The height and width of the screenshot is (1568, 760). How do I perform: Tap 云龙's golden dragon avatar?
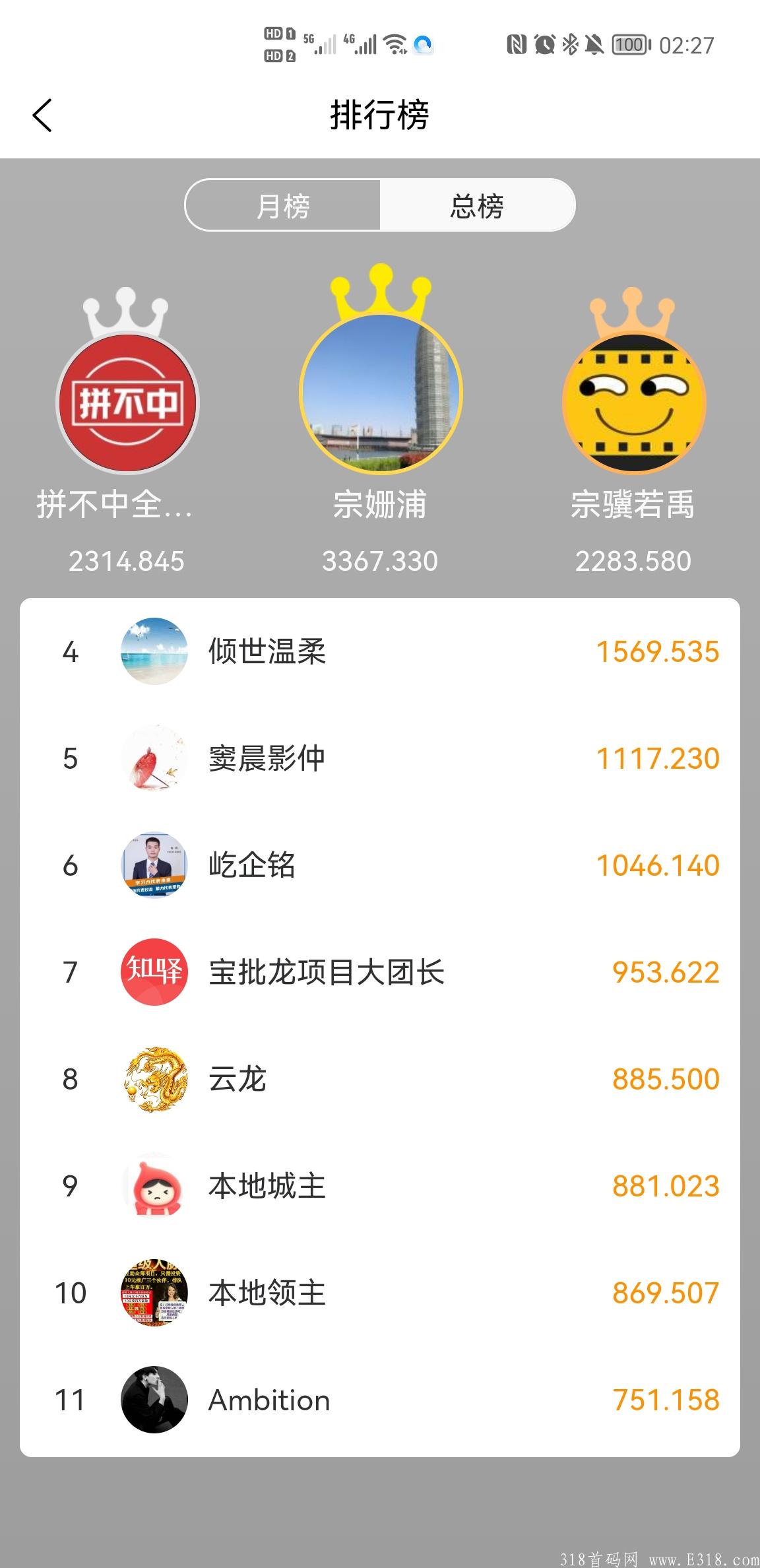154,1079
